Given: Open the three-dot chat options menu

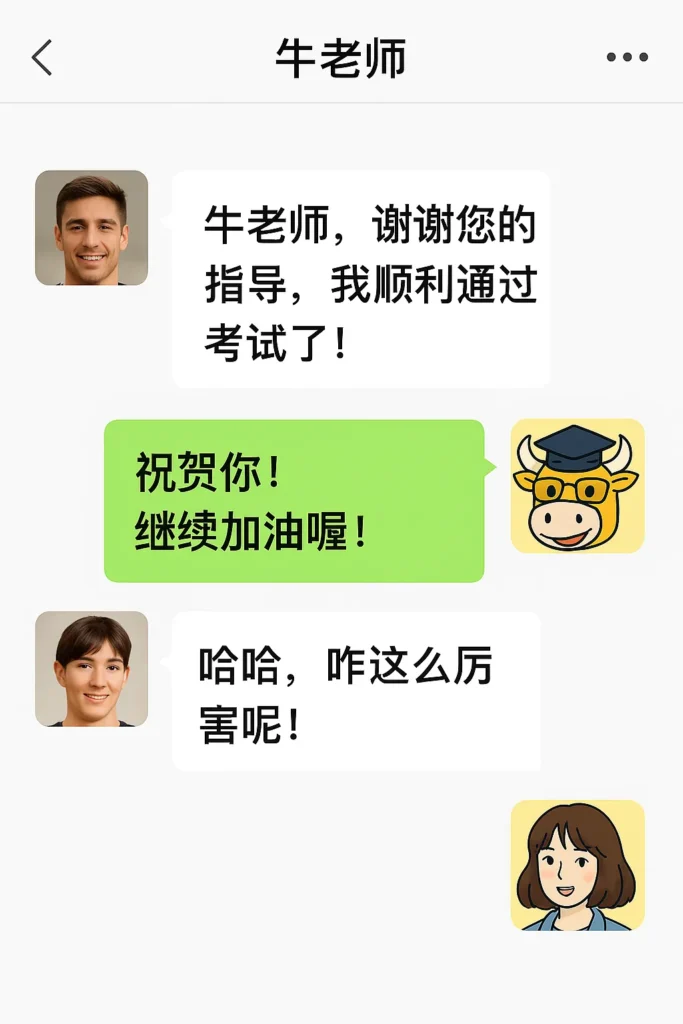Looking at the screenshot, I should tap(627, 58).
